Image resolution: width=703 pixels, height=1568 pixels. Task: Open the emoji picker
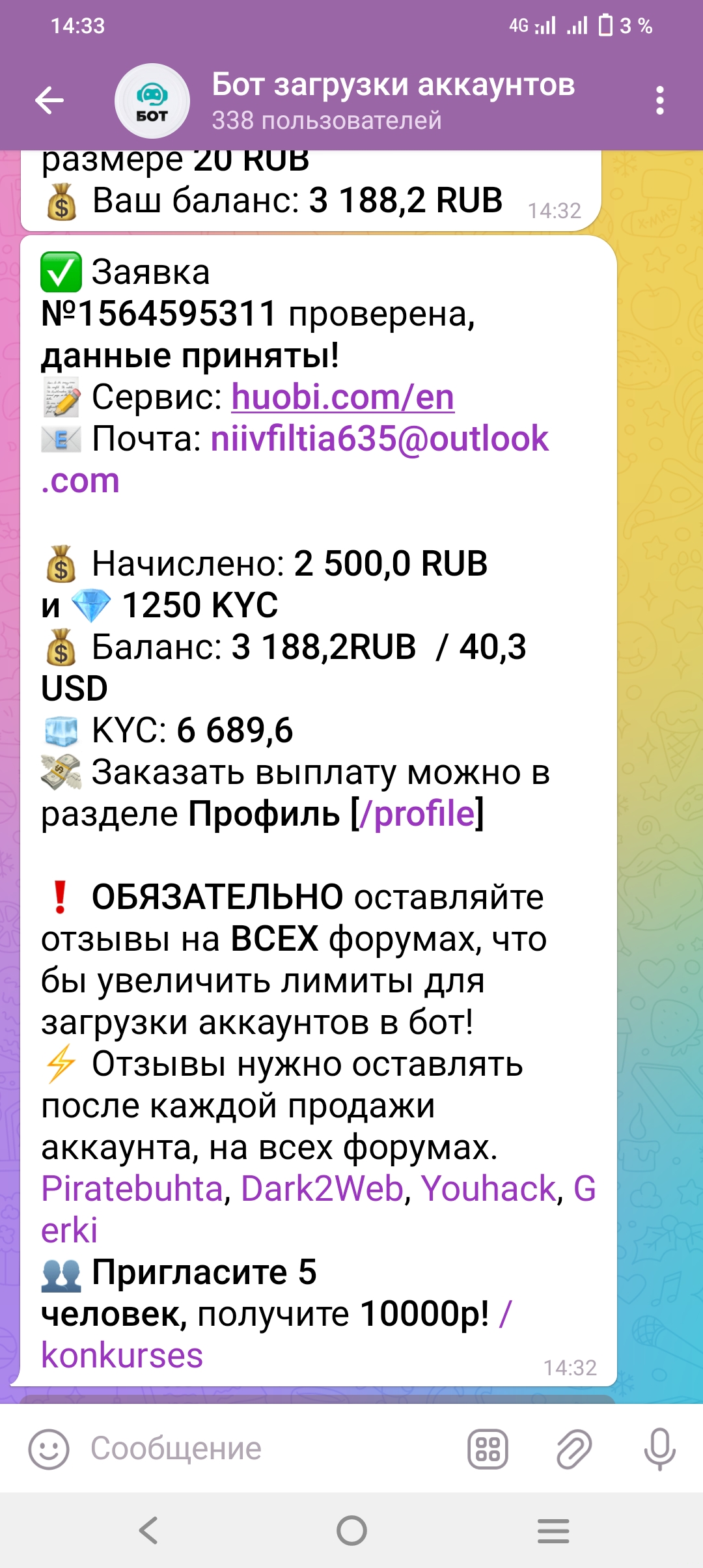tap(48, 1449)
